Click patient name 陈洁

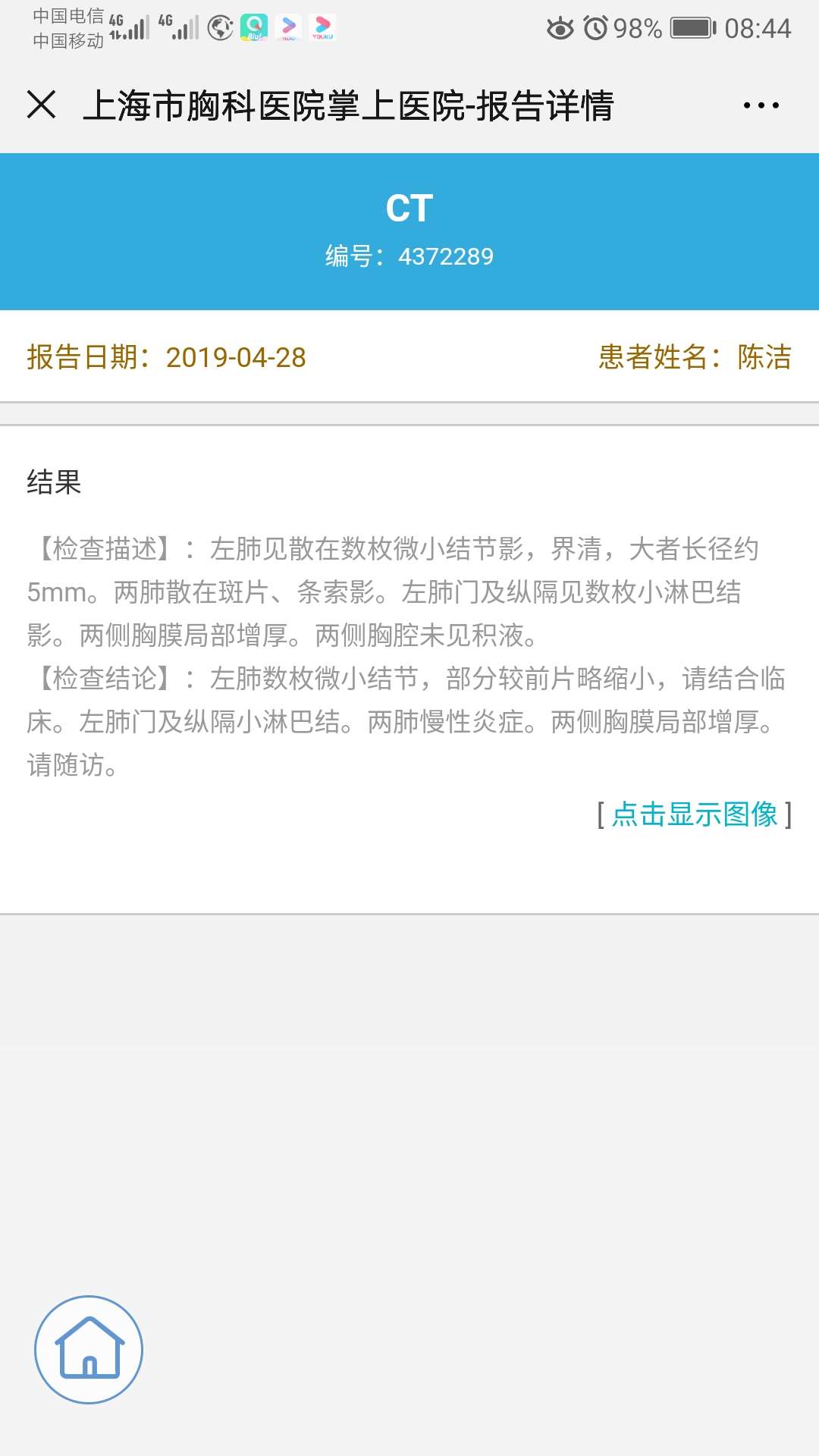pos(761,359)
